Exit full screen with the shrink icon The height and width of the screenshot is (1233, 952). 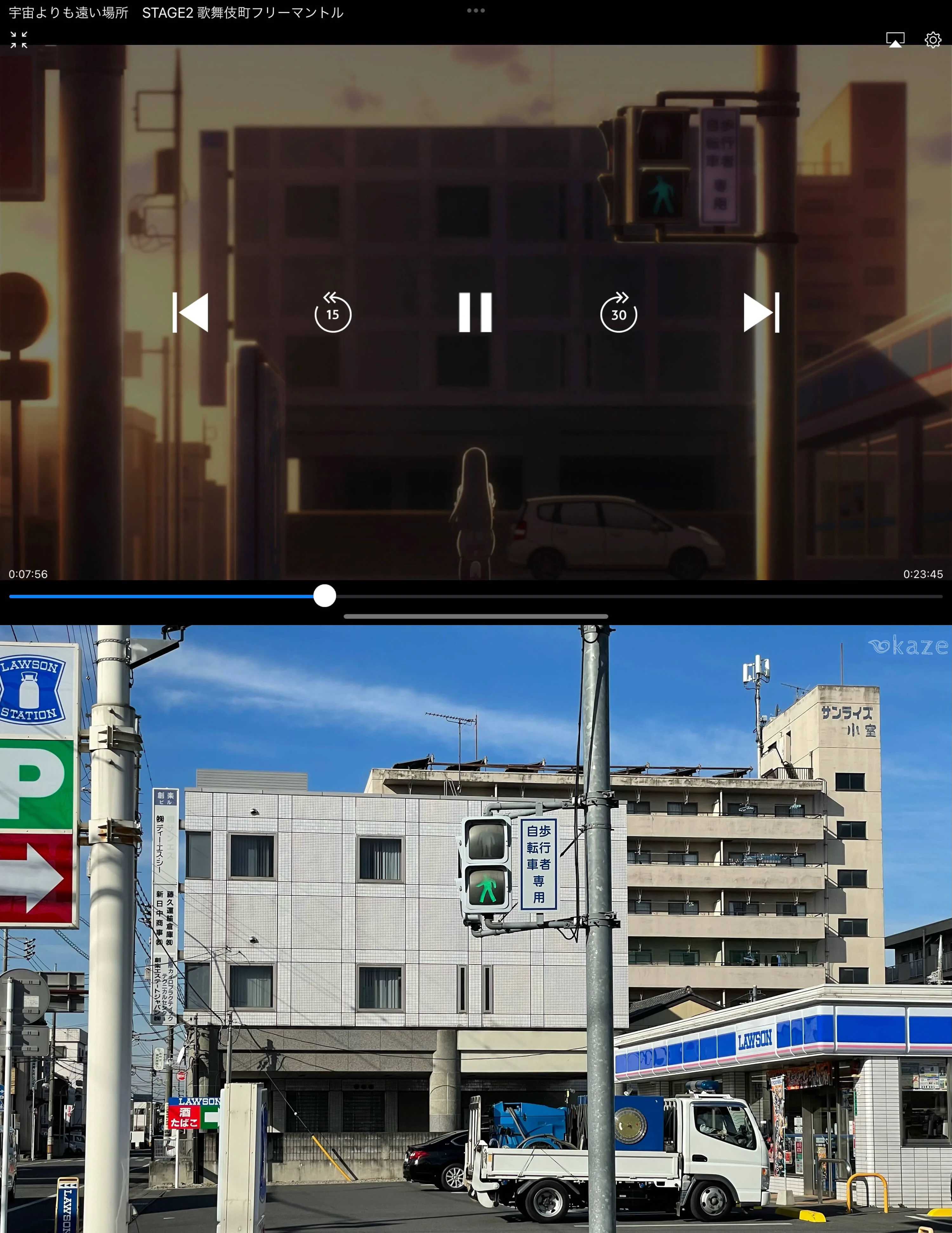[x=19, y=40]
